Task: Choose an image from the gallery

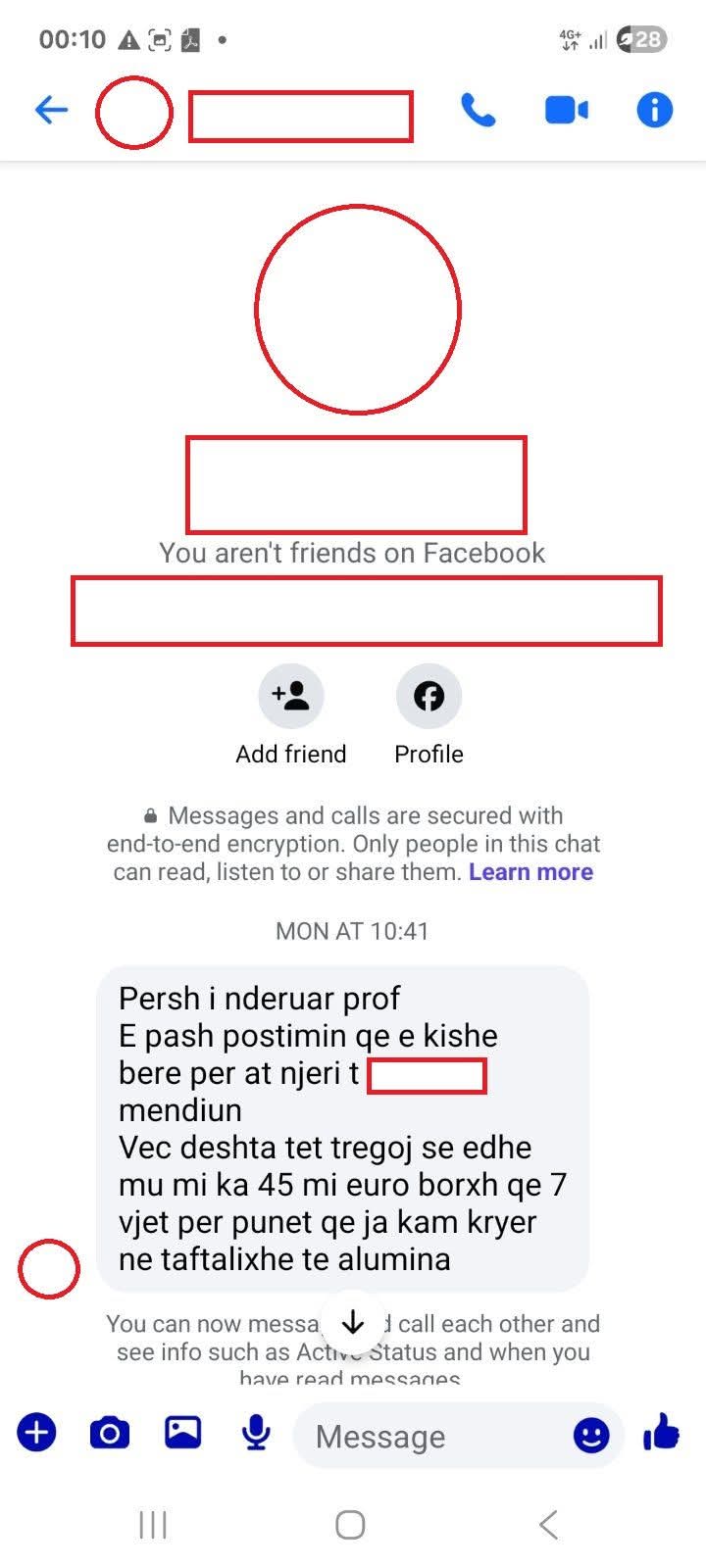Action: 183,1434
